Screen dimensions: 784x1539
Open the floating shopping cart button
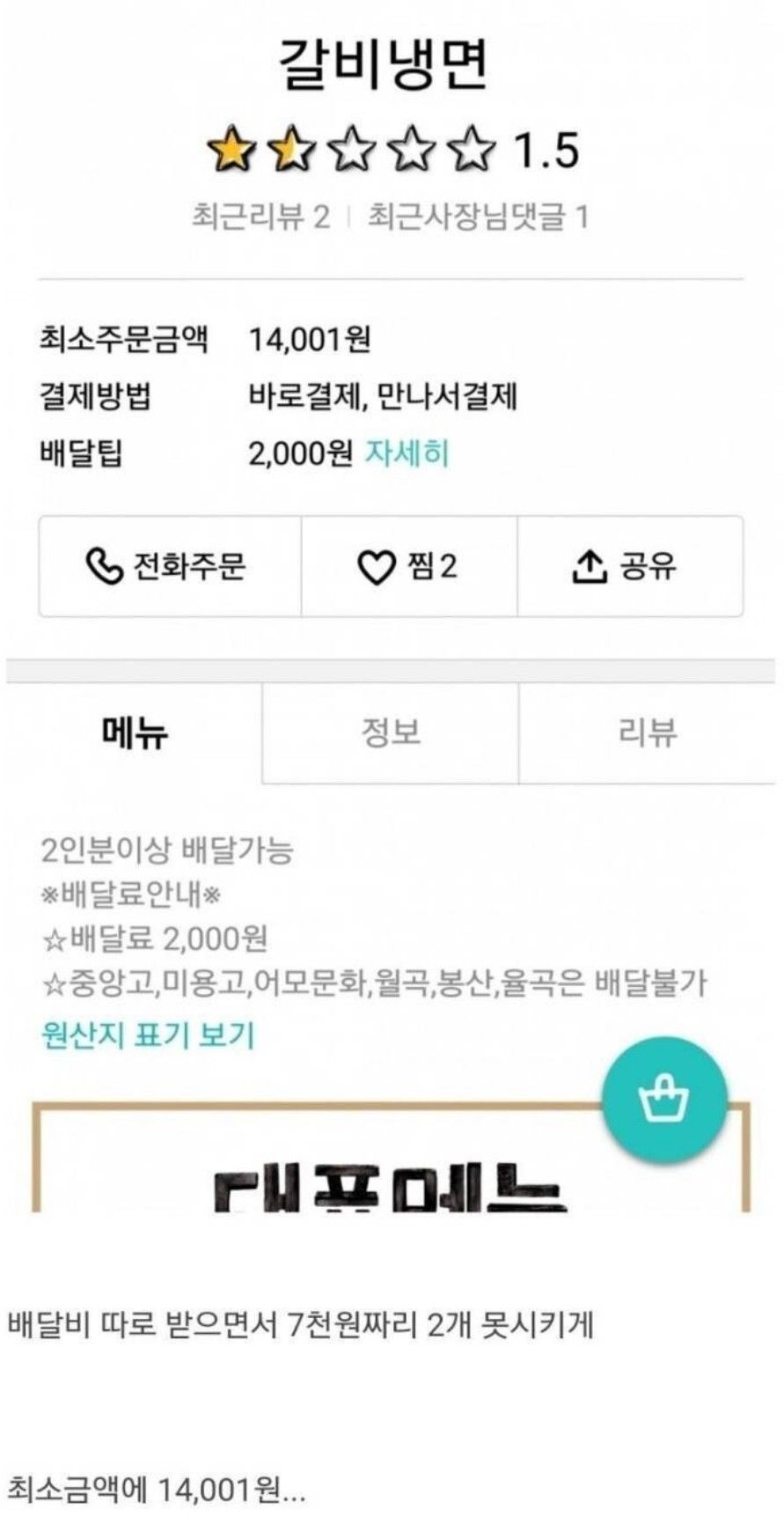coord(664,1101)
